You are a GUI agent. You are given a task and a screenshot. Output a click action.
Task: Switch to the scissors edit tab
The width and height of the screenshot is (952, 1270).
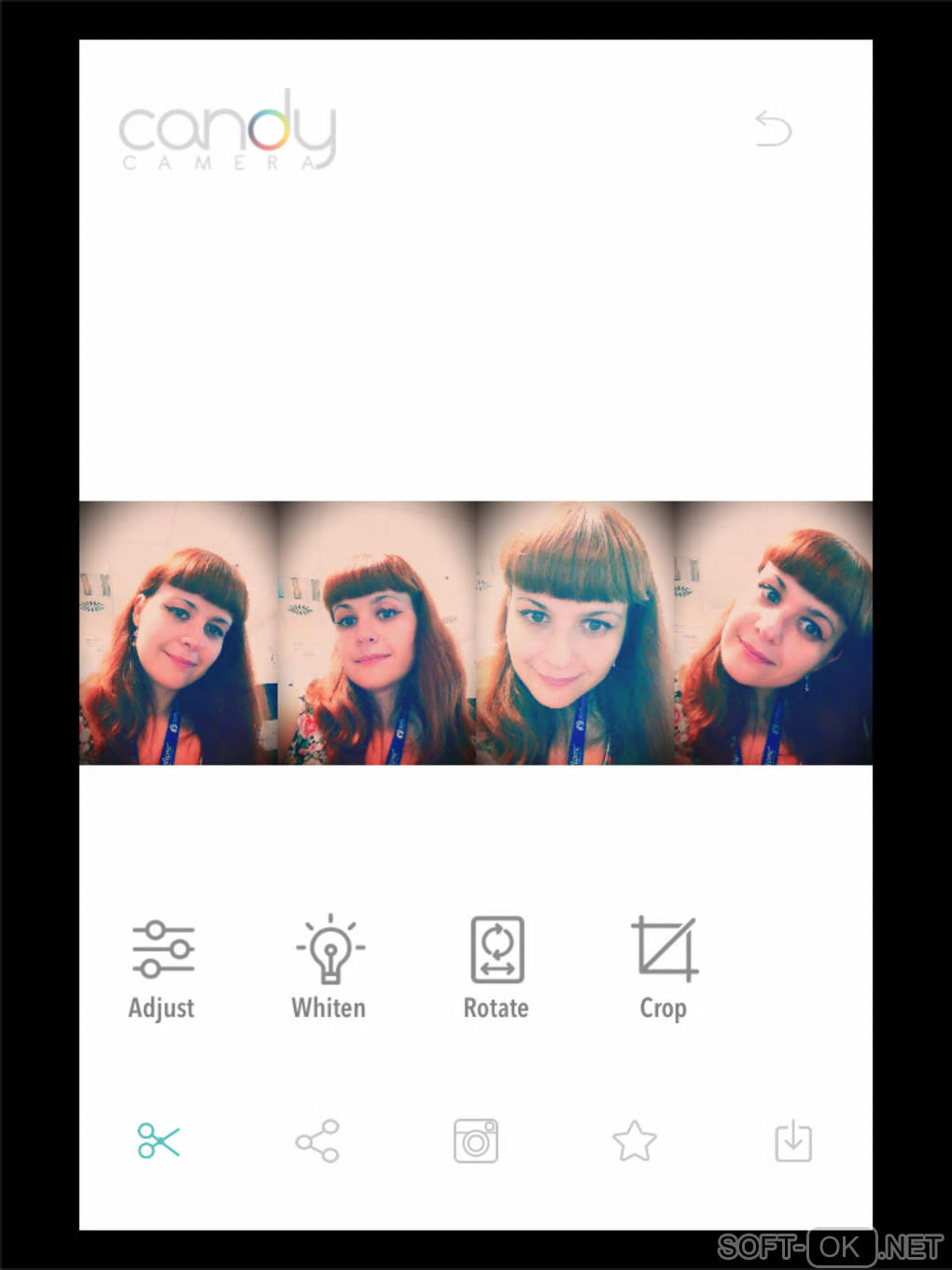(x=159, y=1140)
